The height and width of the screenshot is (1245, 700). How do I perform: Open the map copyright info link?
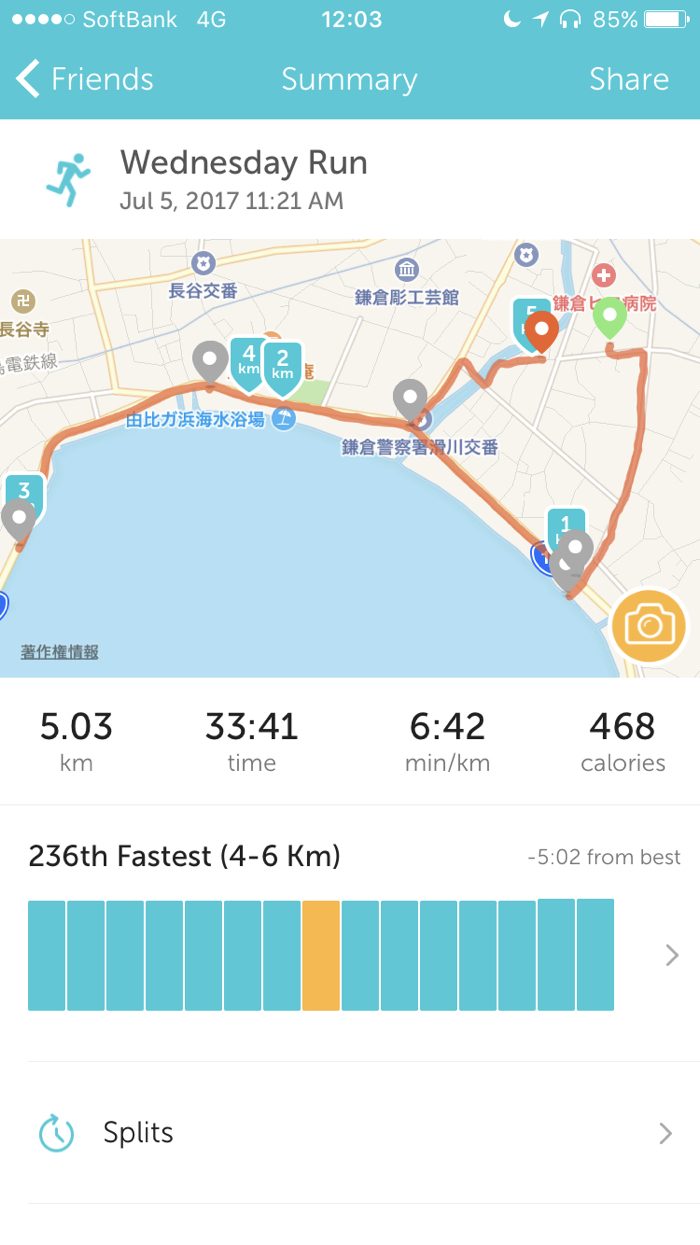[x=60, y=652]
